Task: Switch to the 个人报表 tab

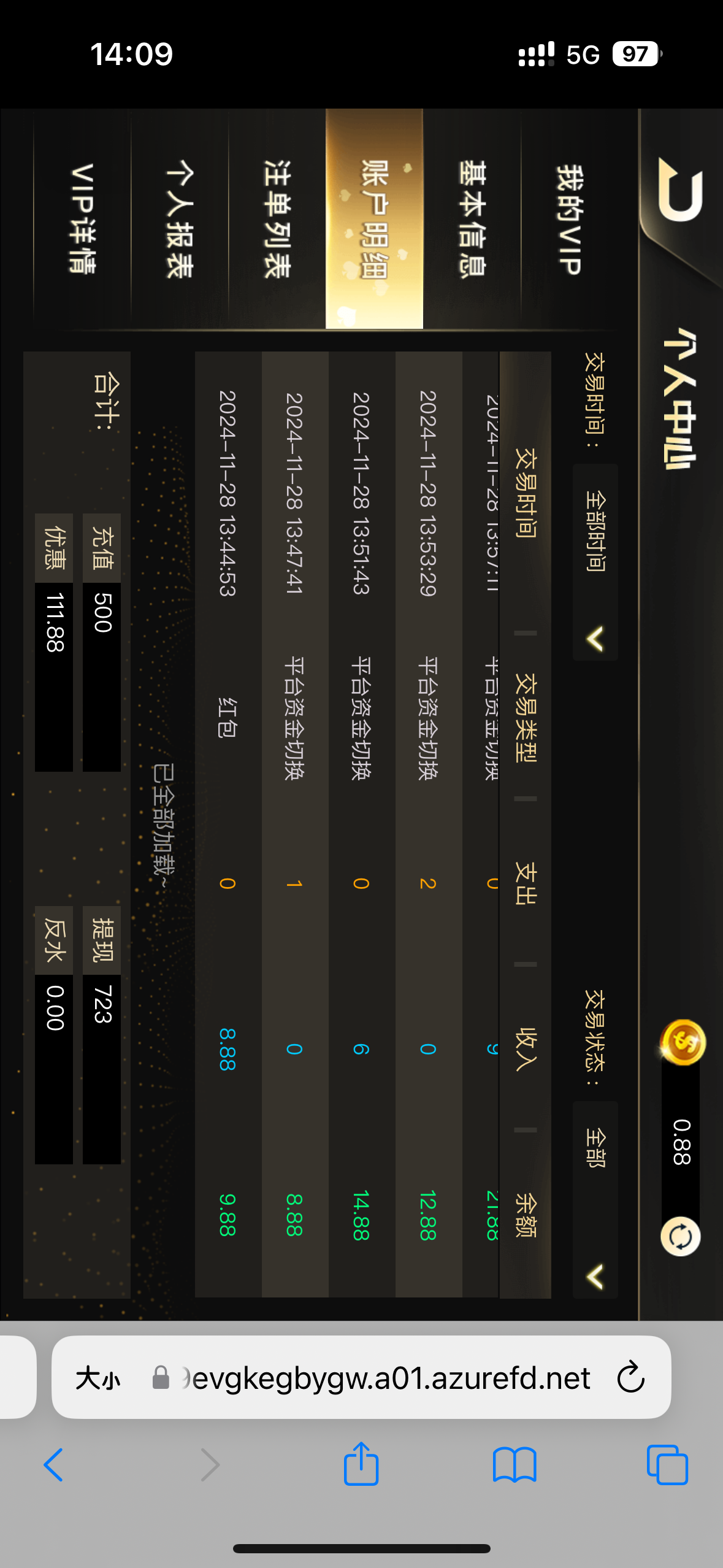Action: tap(179, 219)
